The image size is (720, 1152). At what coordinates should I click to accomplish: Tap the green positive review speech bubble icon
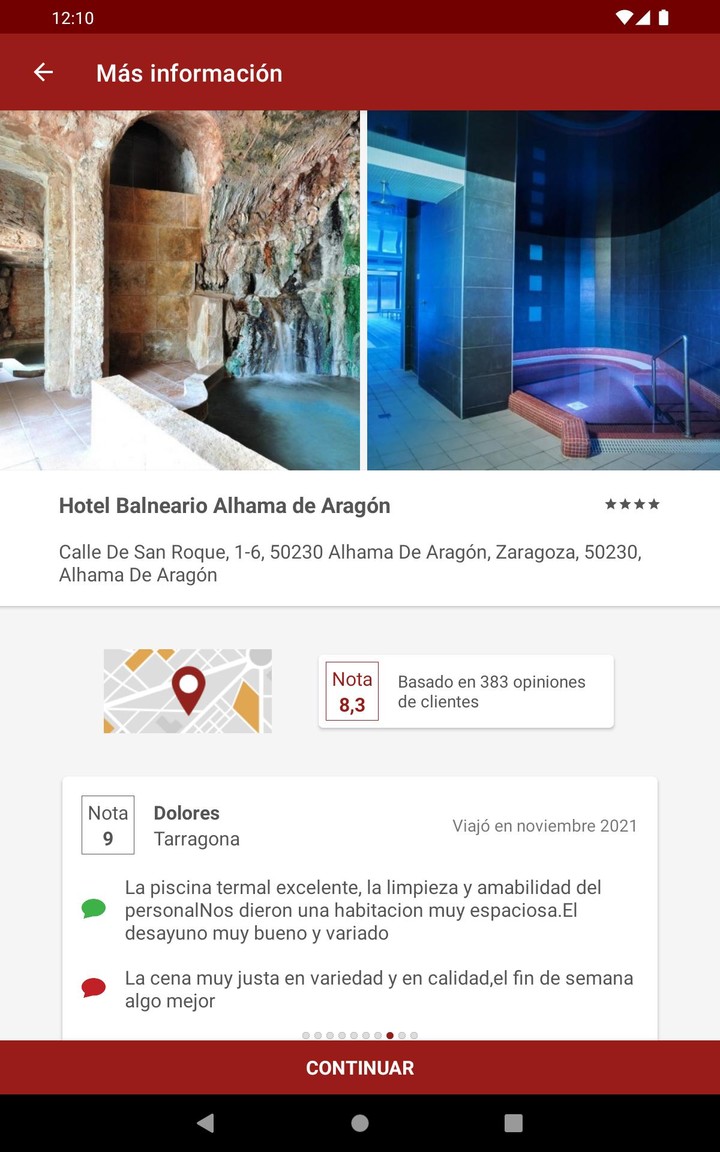pos(95,908)
